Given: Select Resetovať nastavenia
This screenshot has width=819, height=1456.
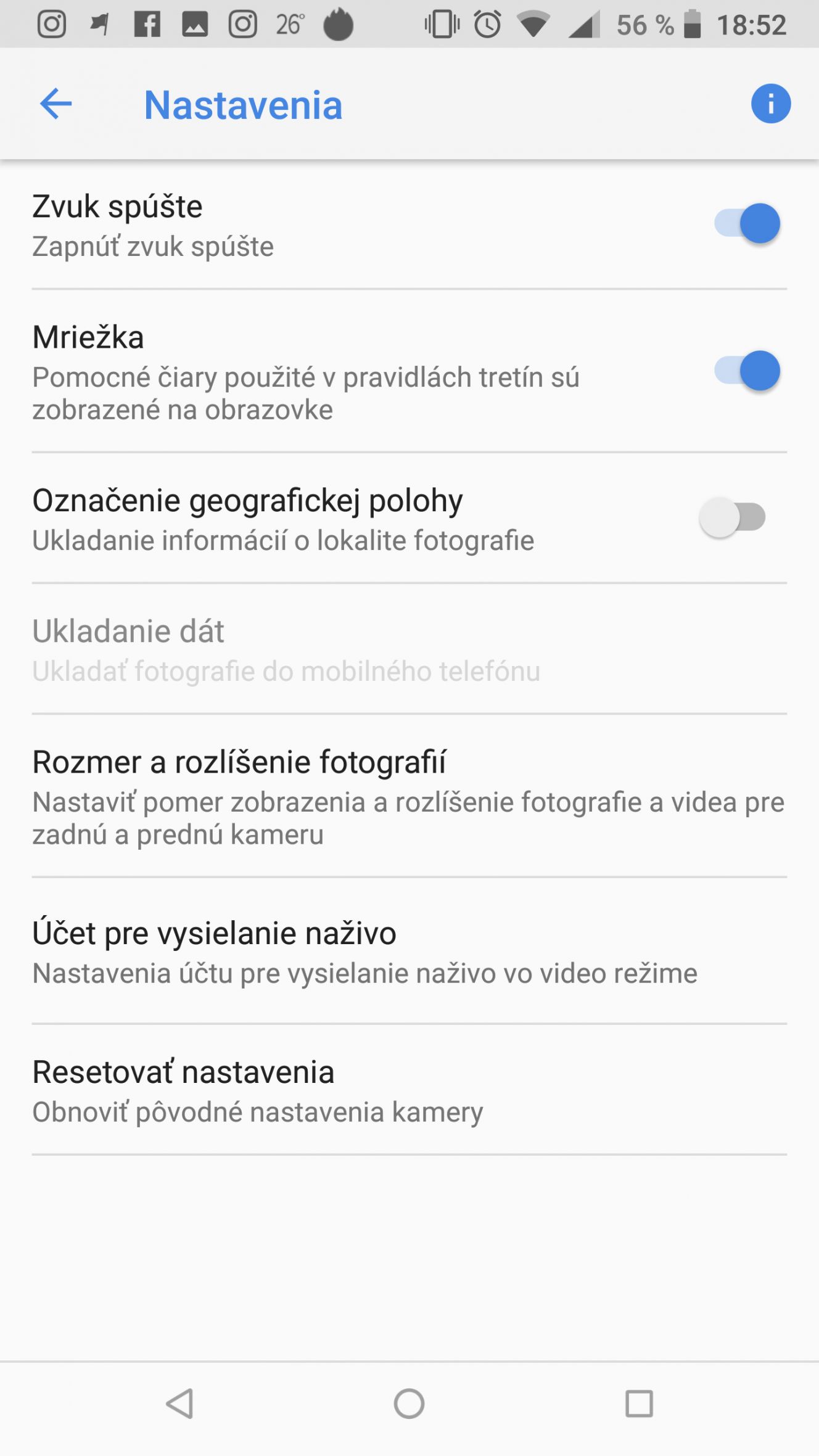Looking at the screenshot, I should click(x=409, y=1090).
